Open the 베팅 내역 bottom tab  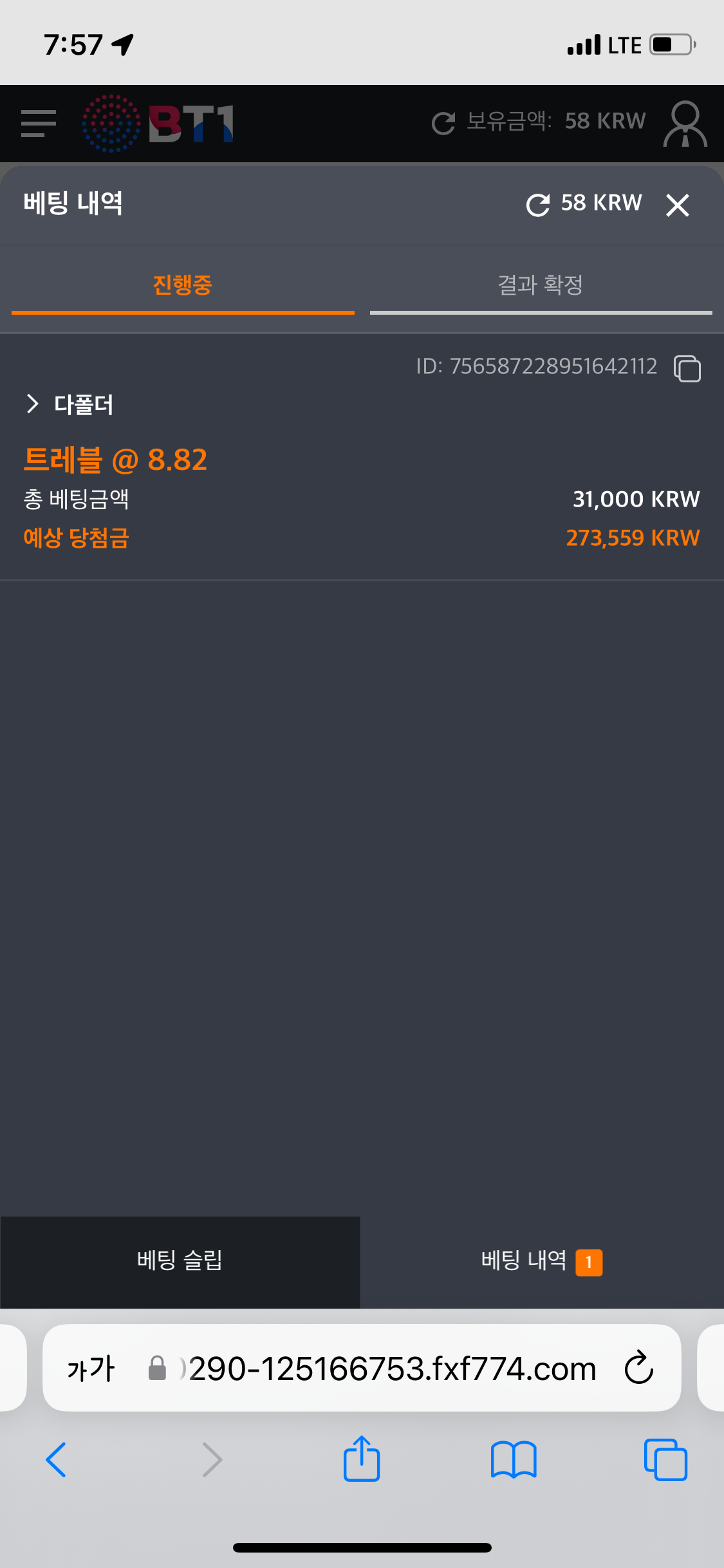coord(541,1260)
